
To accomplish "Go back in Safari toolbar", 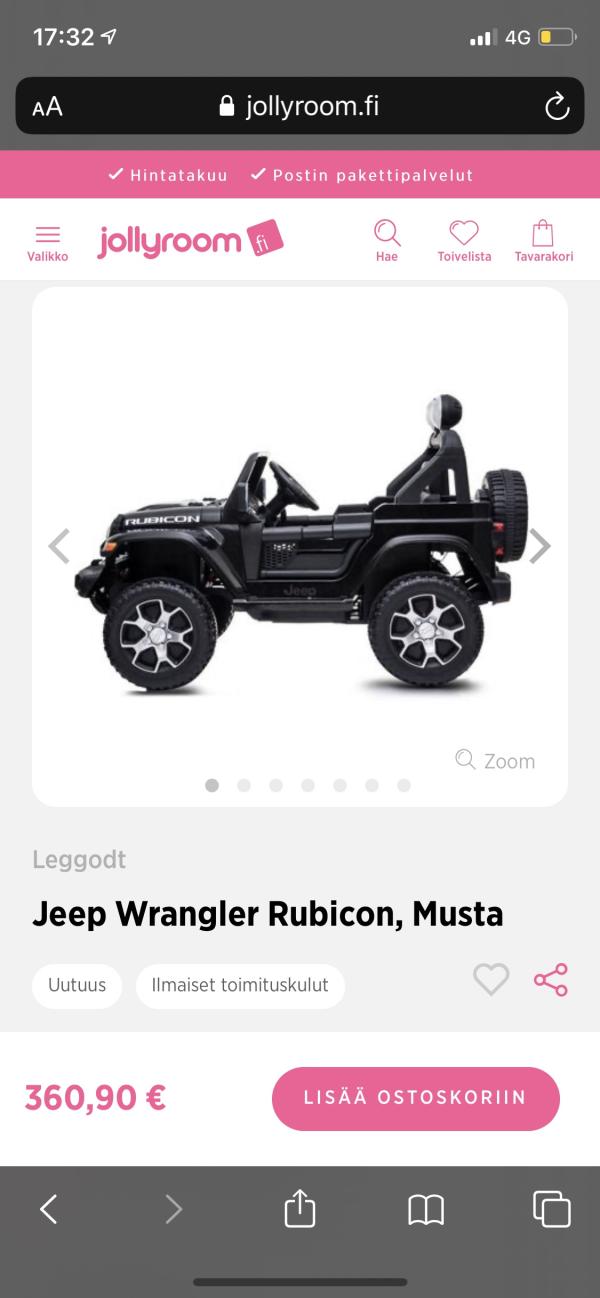I will click(48, 1209).
